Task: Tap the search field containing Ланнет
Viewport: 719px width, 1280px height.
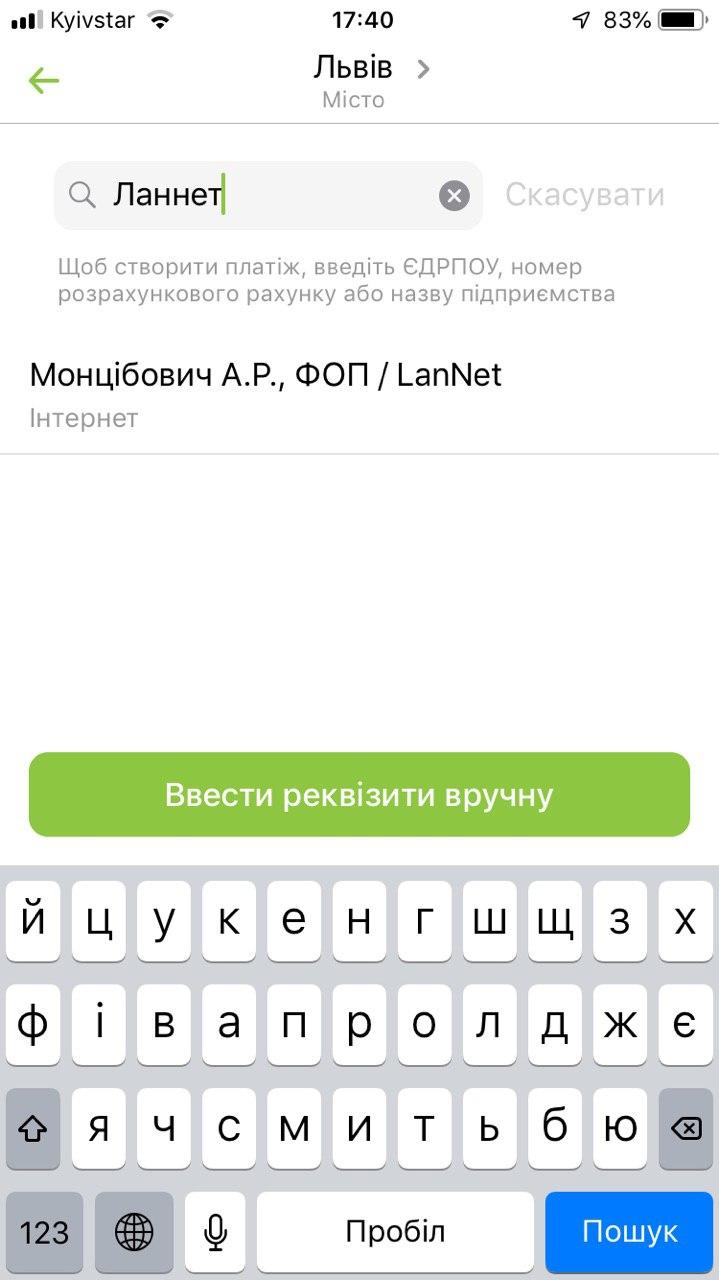Action: point(268,195)
